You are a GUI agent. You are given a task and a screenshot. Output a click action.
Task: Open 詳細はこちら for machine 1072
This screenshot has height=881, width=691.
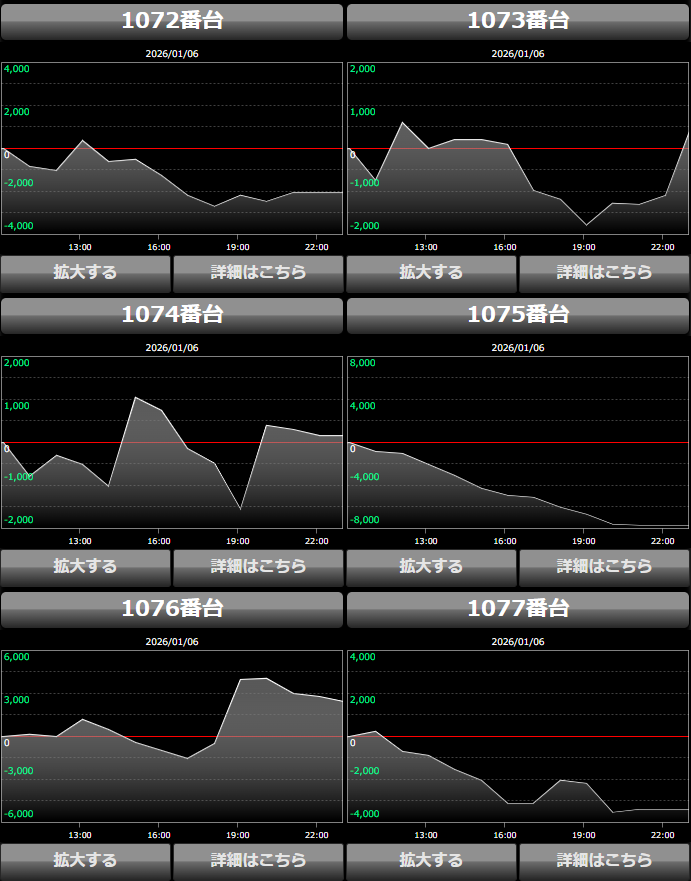tap(258, 272)
